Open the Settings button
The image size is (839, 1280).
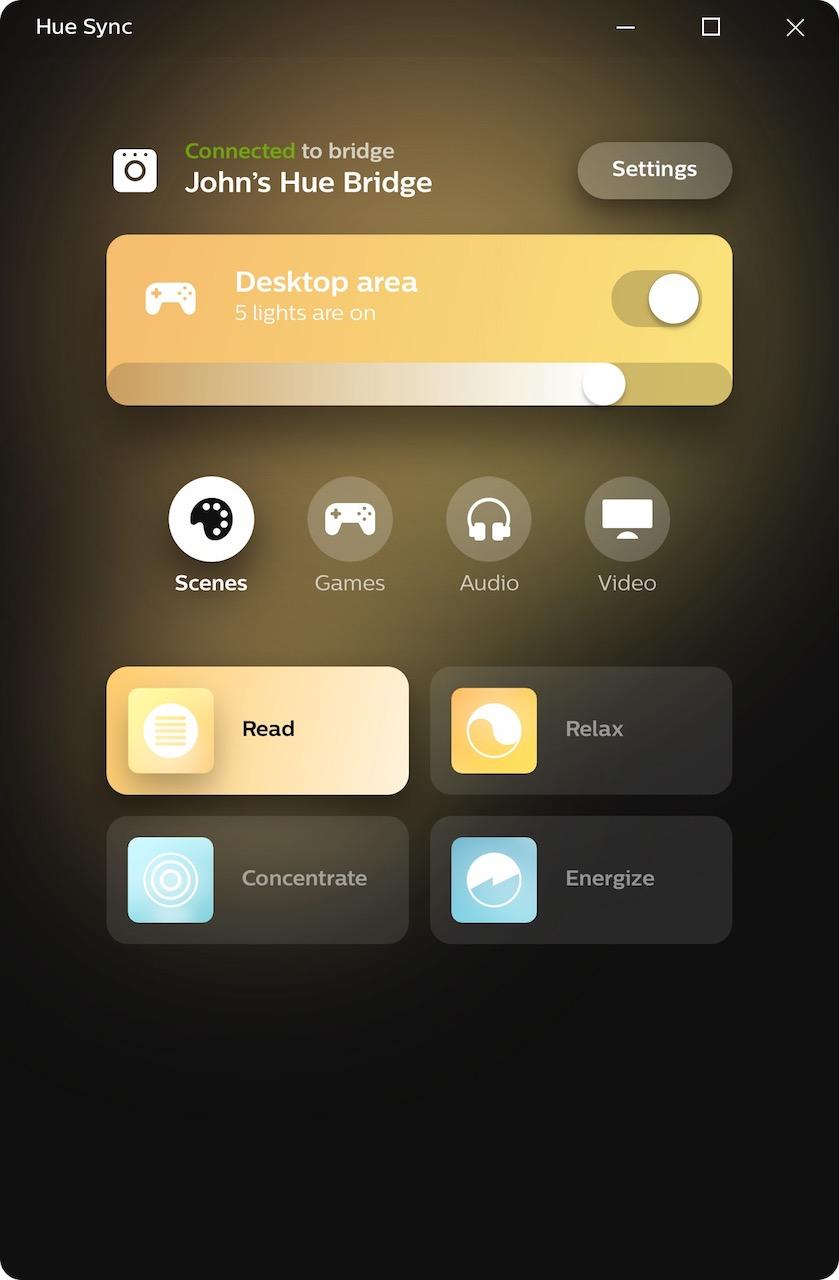click(x=654, y=170)
